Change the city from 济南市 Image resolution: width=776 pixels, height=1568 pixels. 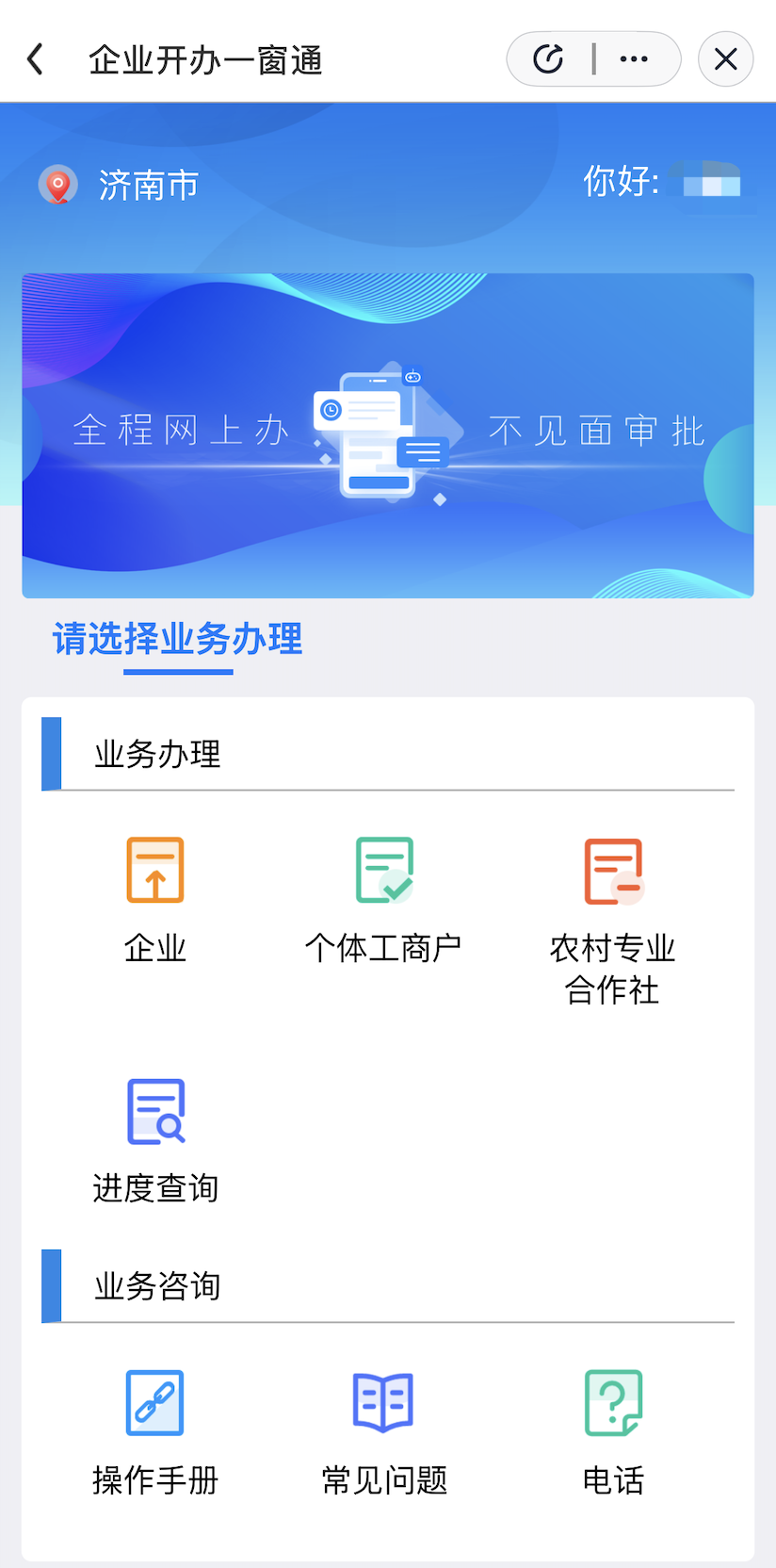(x=120, y=186)
